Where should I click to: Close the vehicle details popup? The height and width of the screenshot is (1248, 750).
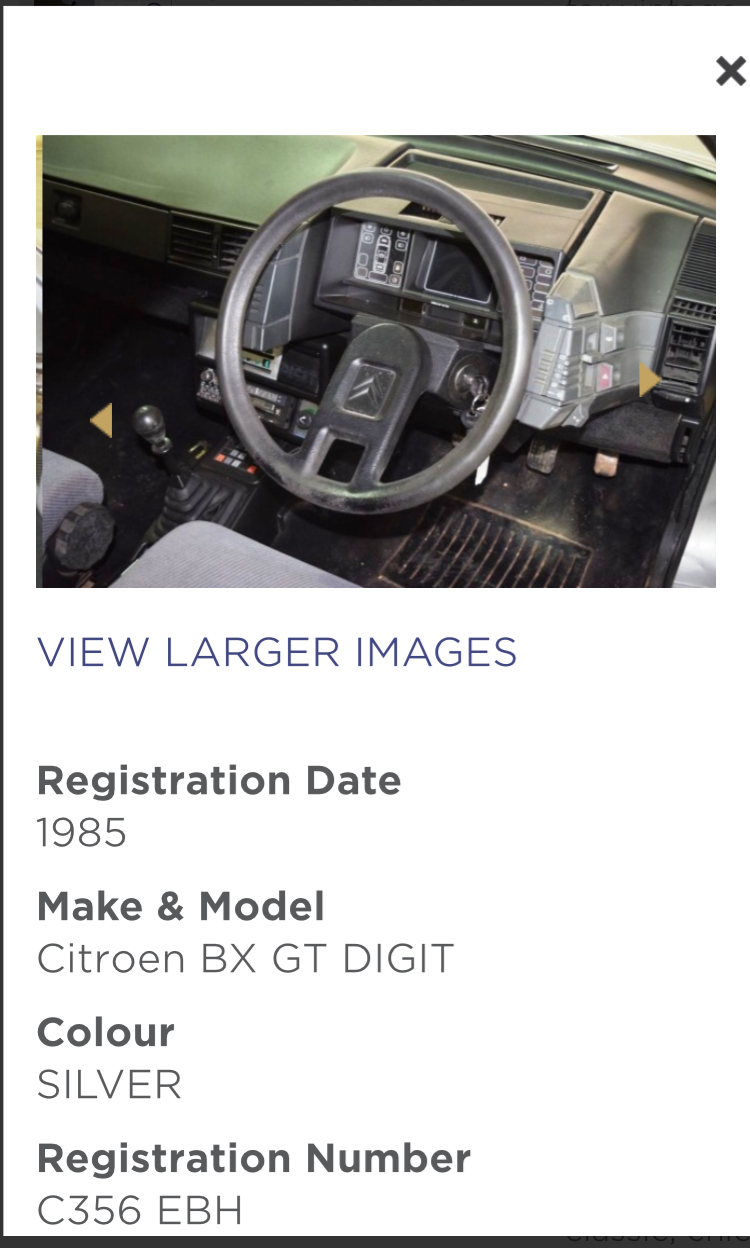730,71
